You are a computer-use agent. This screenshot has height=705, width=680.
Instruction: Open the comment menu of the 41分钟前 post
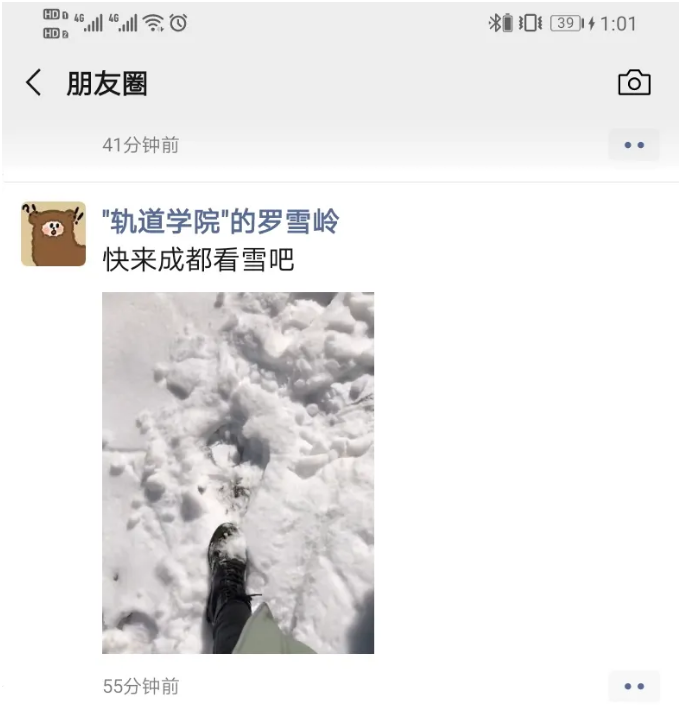[634, 145]
